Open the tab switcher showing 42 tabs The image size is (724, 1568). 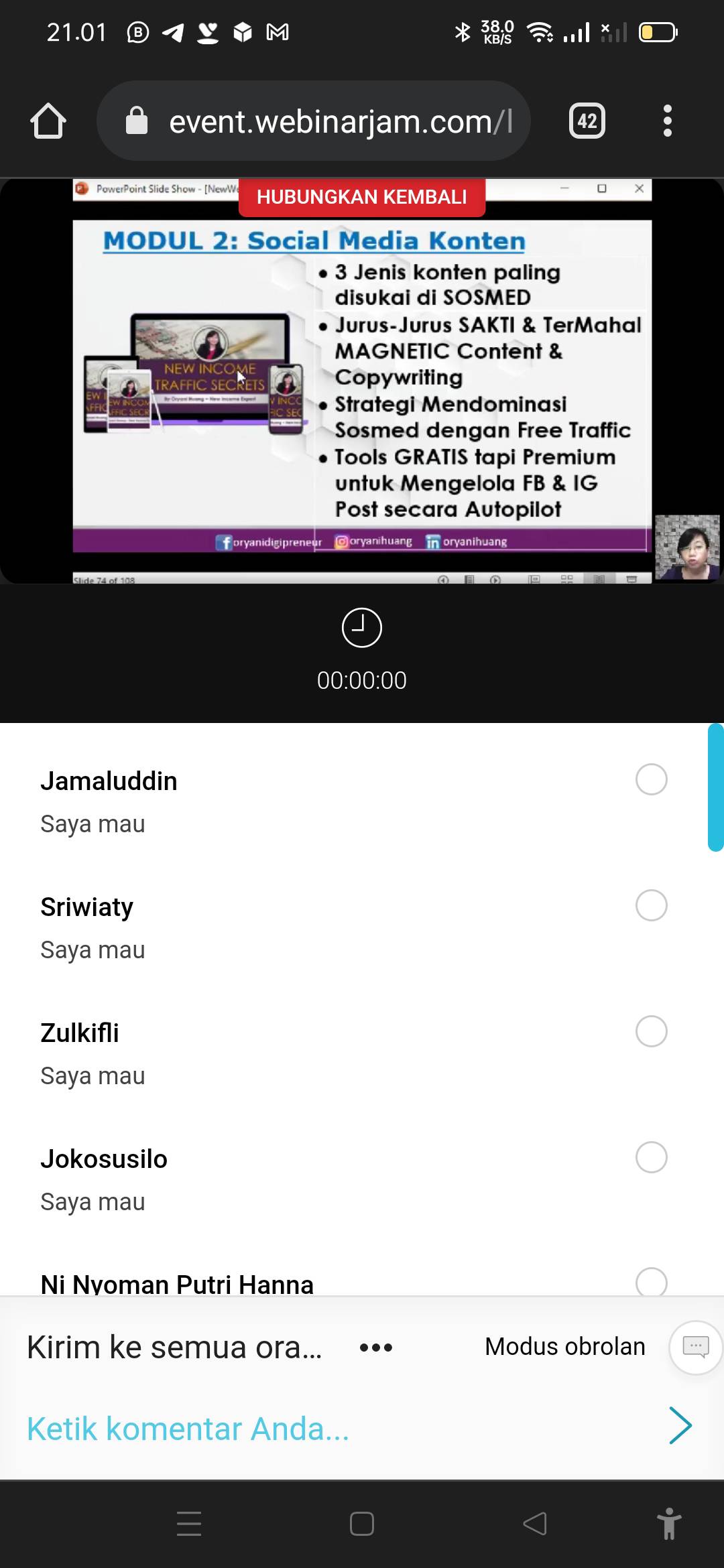[587, 121]
